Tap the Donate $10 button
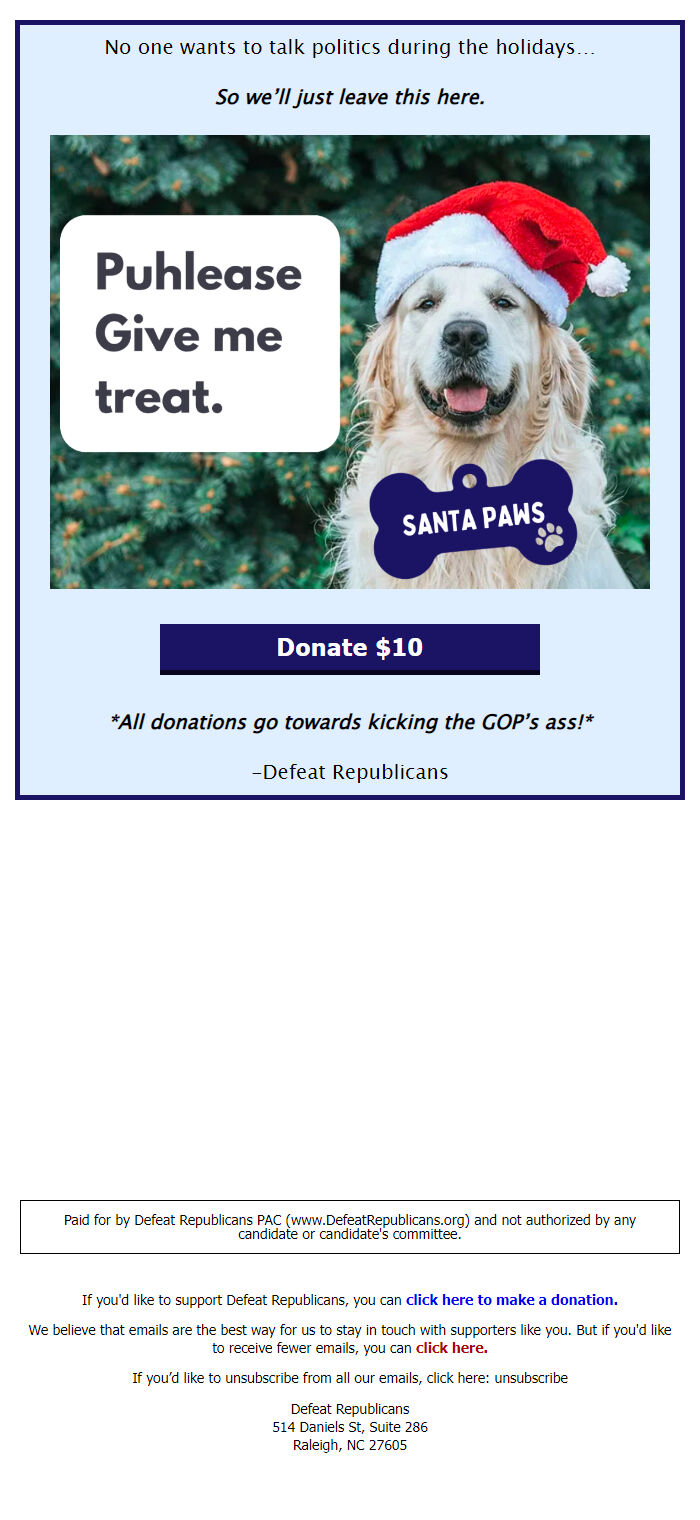Image resolution: width=700 pixels, height=1520 pixels. [349, 648]
